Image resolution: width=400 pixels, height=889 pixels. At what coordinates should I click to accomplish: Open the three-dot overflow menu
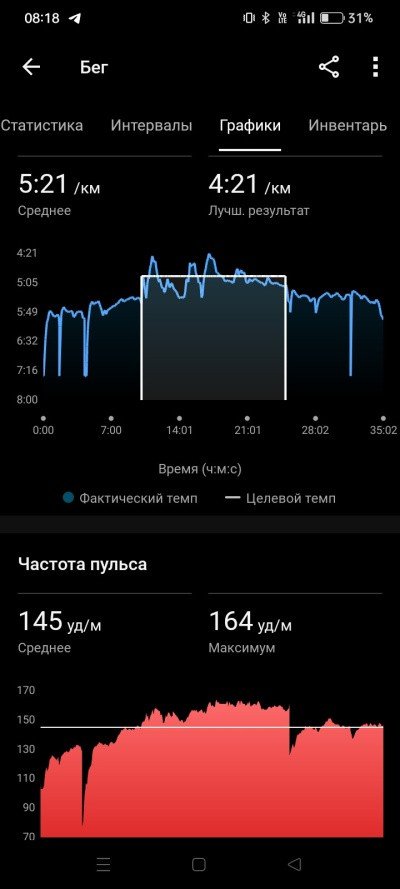(x=375, y=67)
